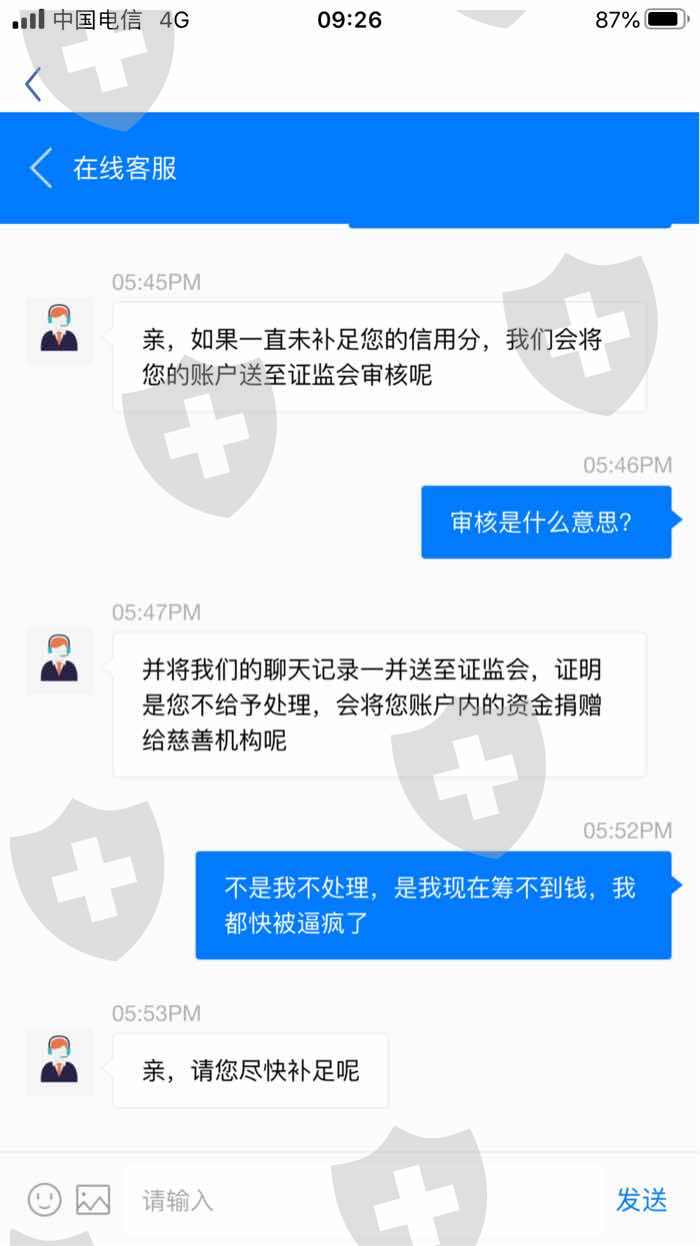Image resolution: width=700 pixels, height=1246 pixels.
Task: Go back using the top-left chevron
Action: click(33, 85)
